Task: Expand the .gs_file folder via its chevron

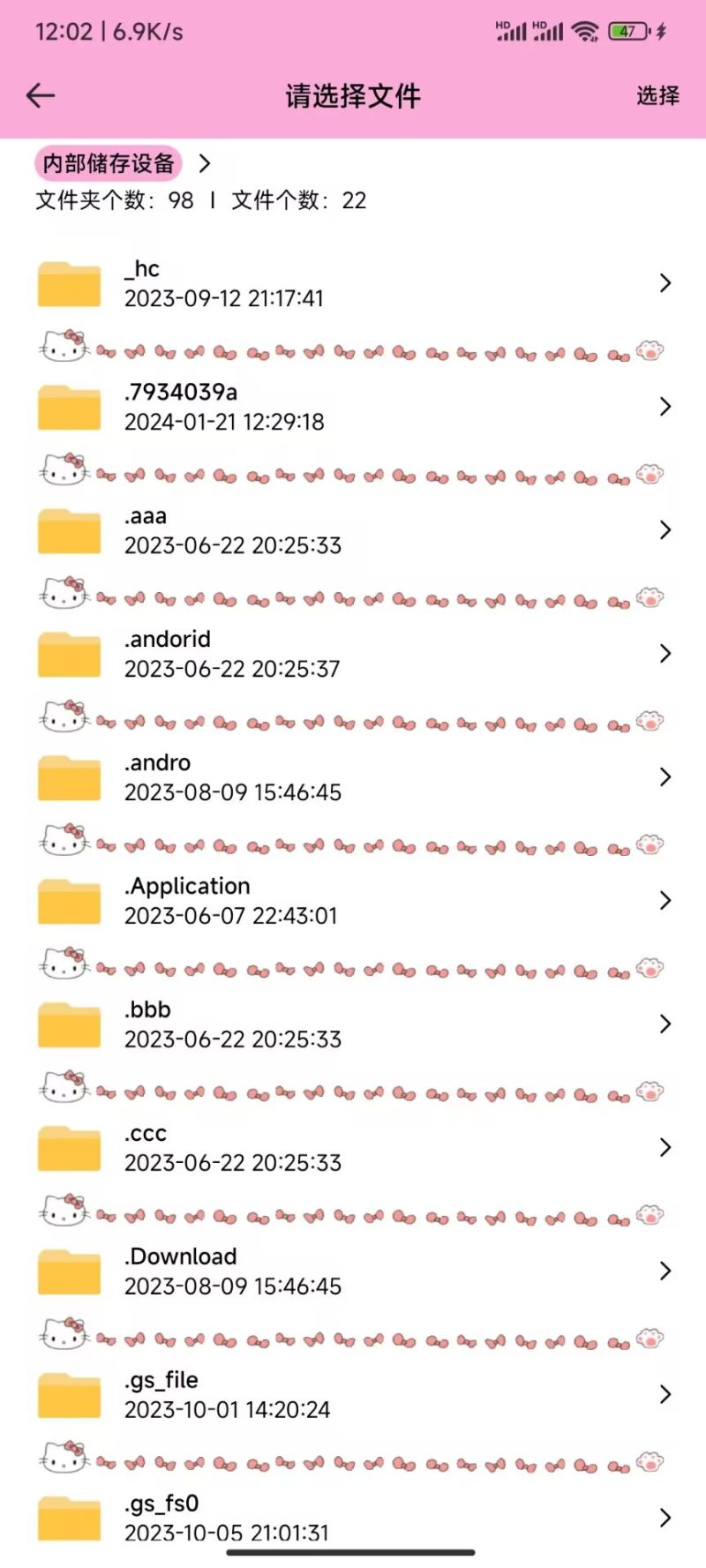Action: click(666, 1393)
